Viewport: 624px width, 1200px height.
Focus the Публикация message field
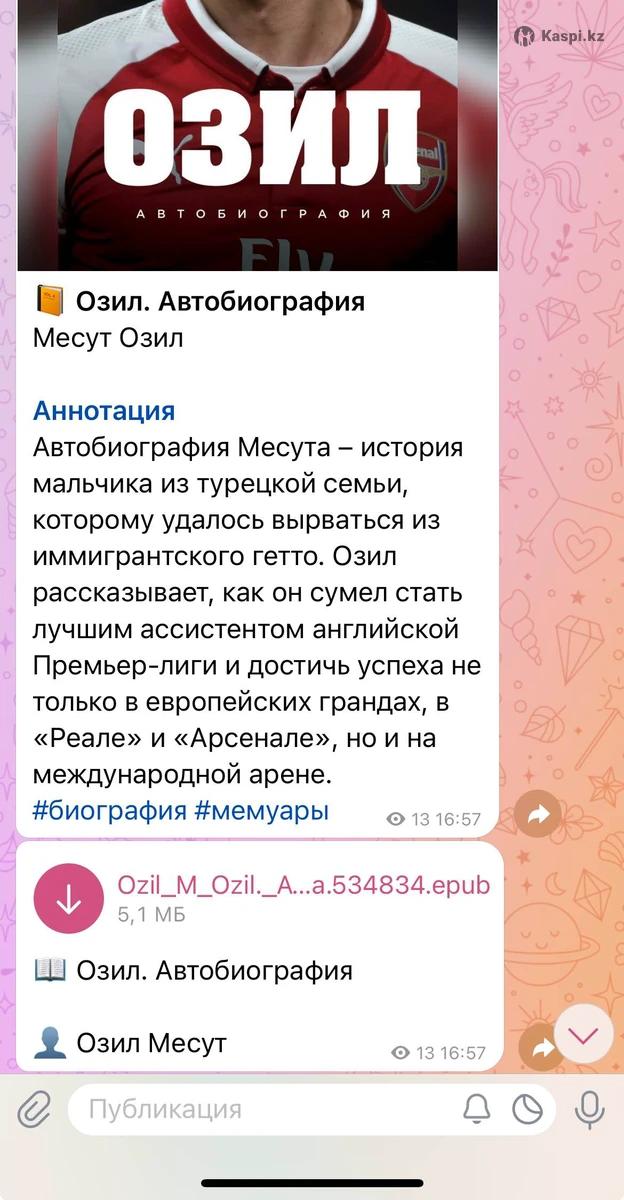[x=260, y=1109]
